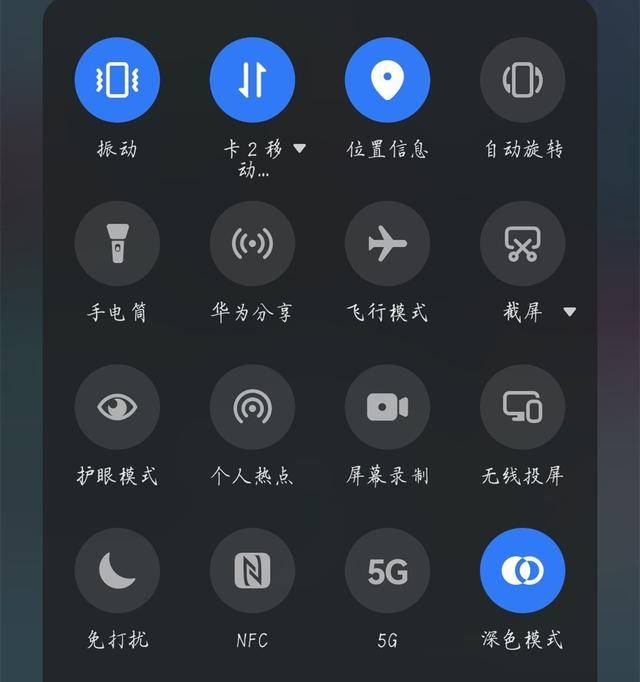640x682 pixels.
Task: Turn off vibration mode (振动)
Action: coord(117,80)
